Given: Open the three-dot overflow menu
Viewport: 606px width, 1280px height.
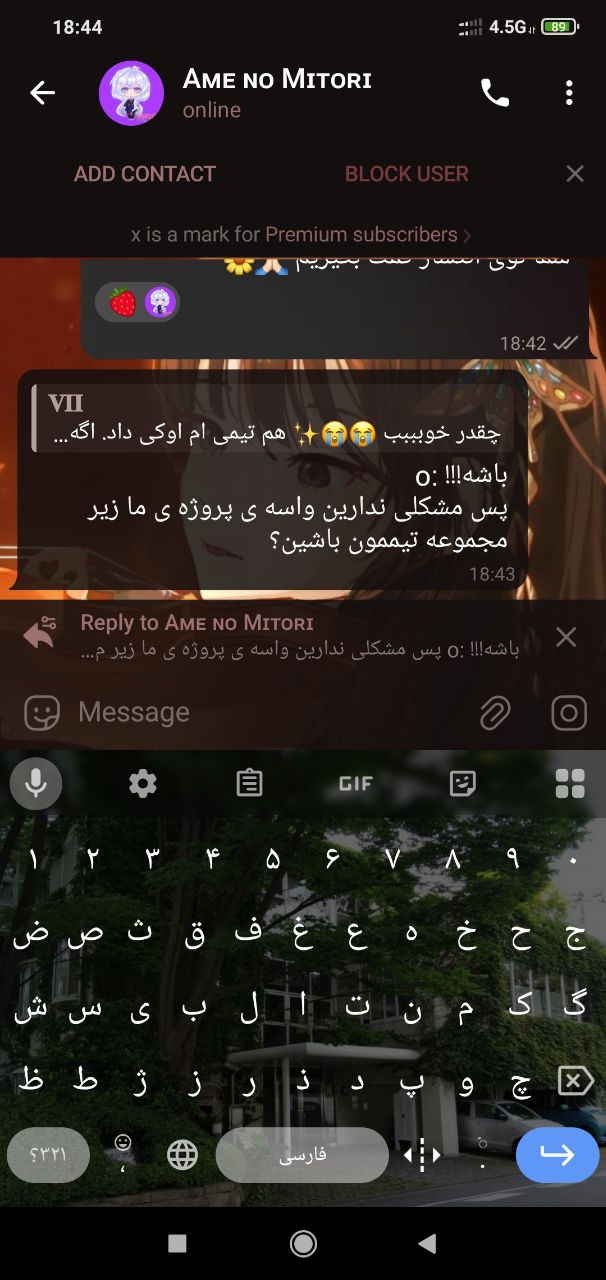Looking at the screenshot, I should [569, 93].
